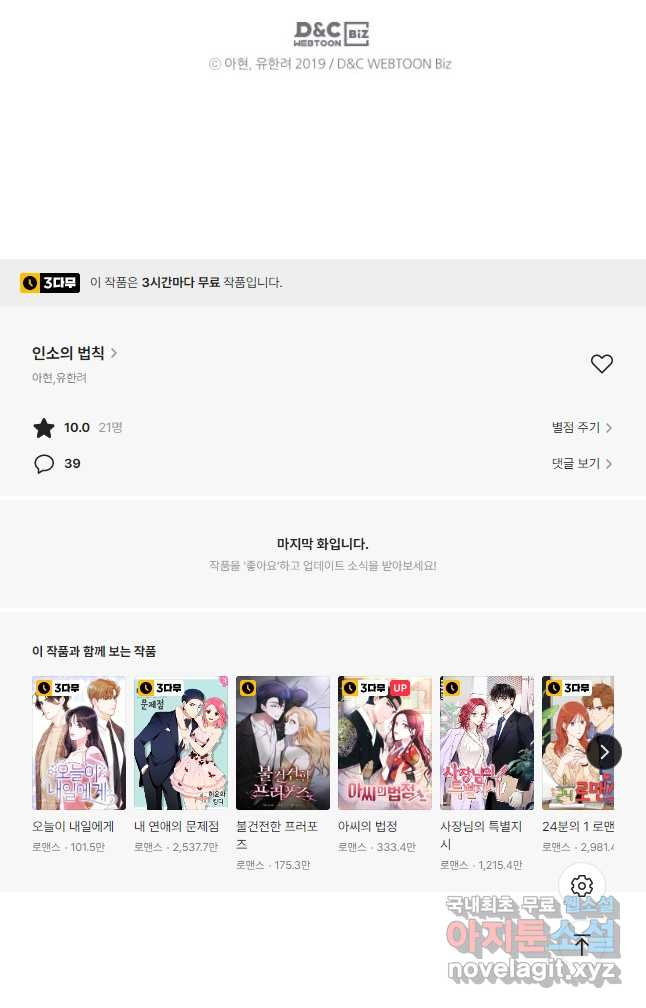Screen dimensions: 646x1008
Task: Show next recommended works with the arrow
Action: point(603,751)
